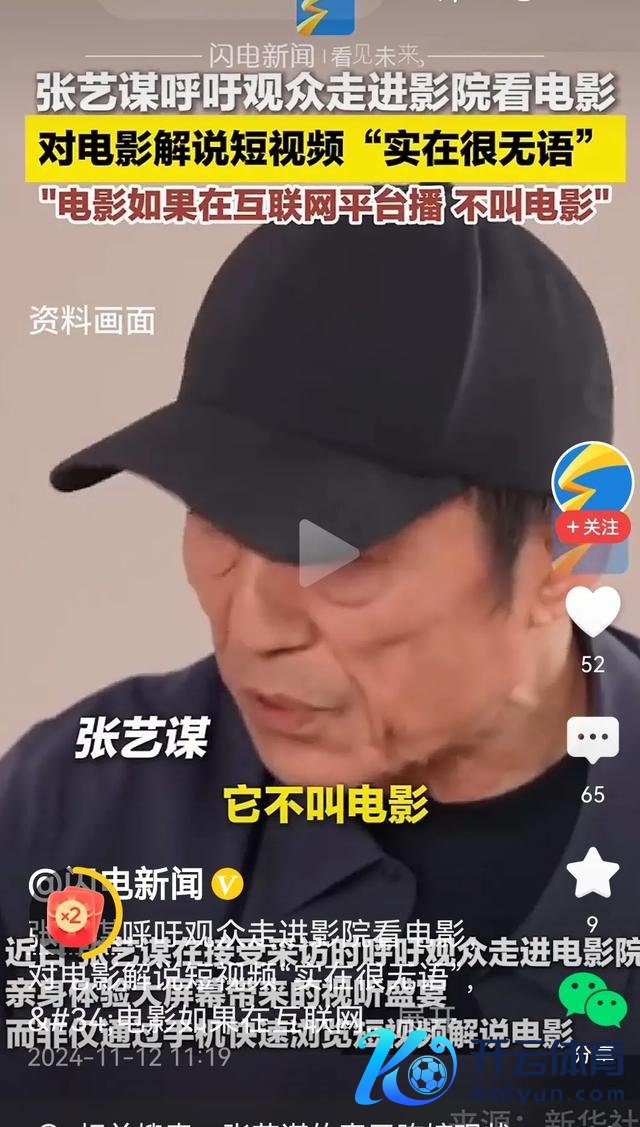Viewport: 640px width, 1127px height.
Task: Share the video via the green WeChat icon
Action: tap(592, 1000)
